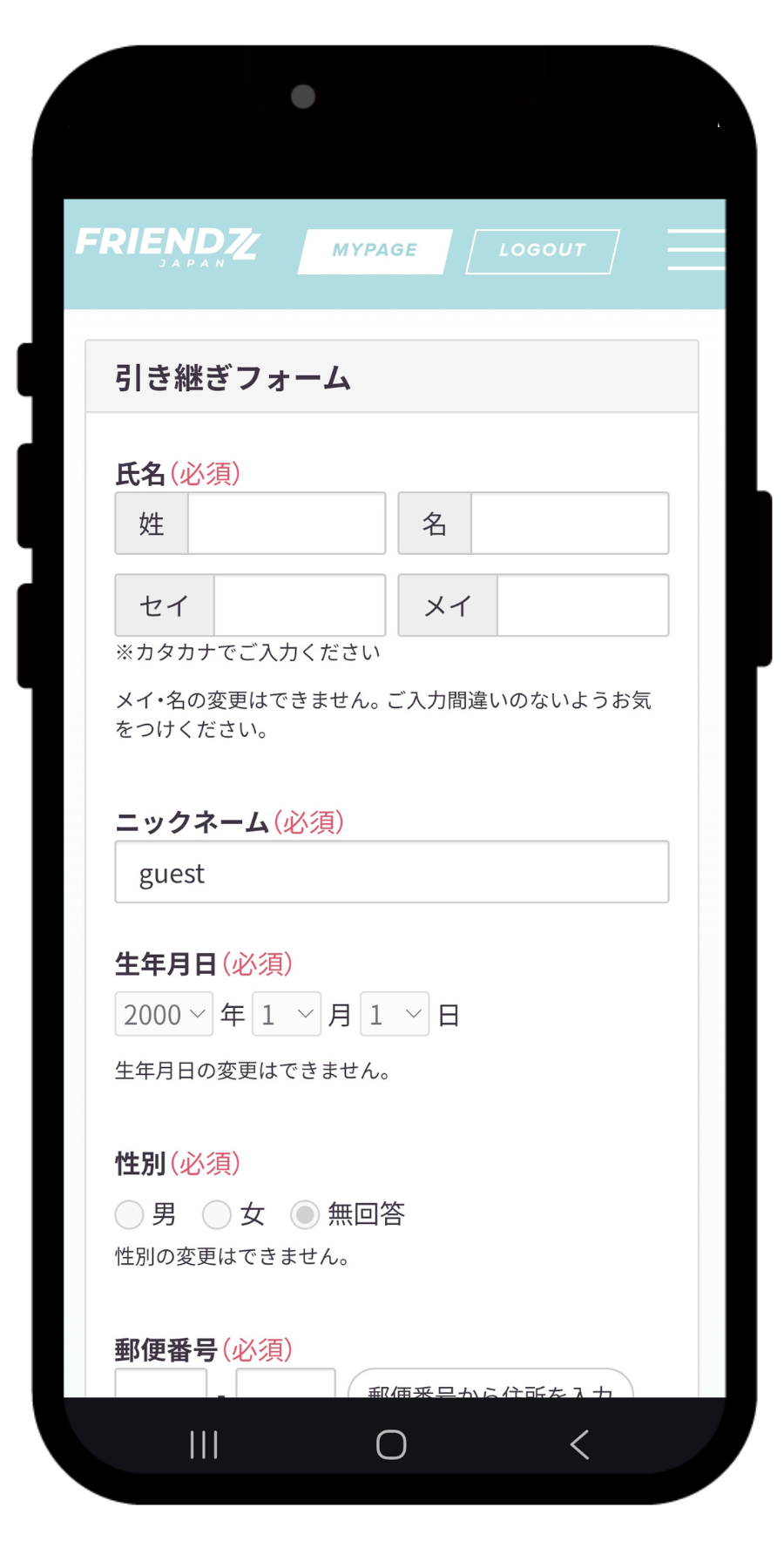Open the hamburger menu

coord(695,250)
